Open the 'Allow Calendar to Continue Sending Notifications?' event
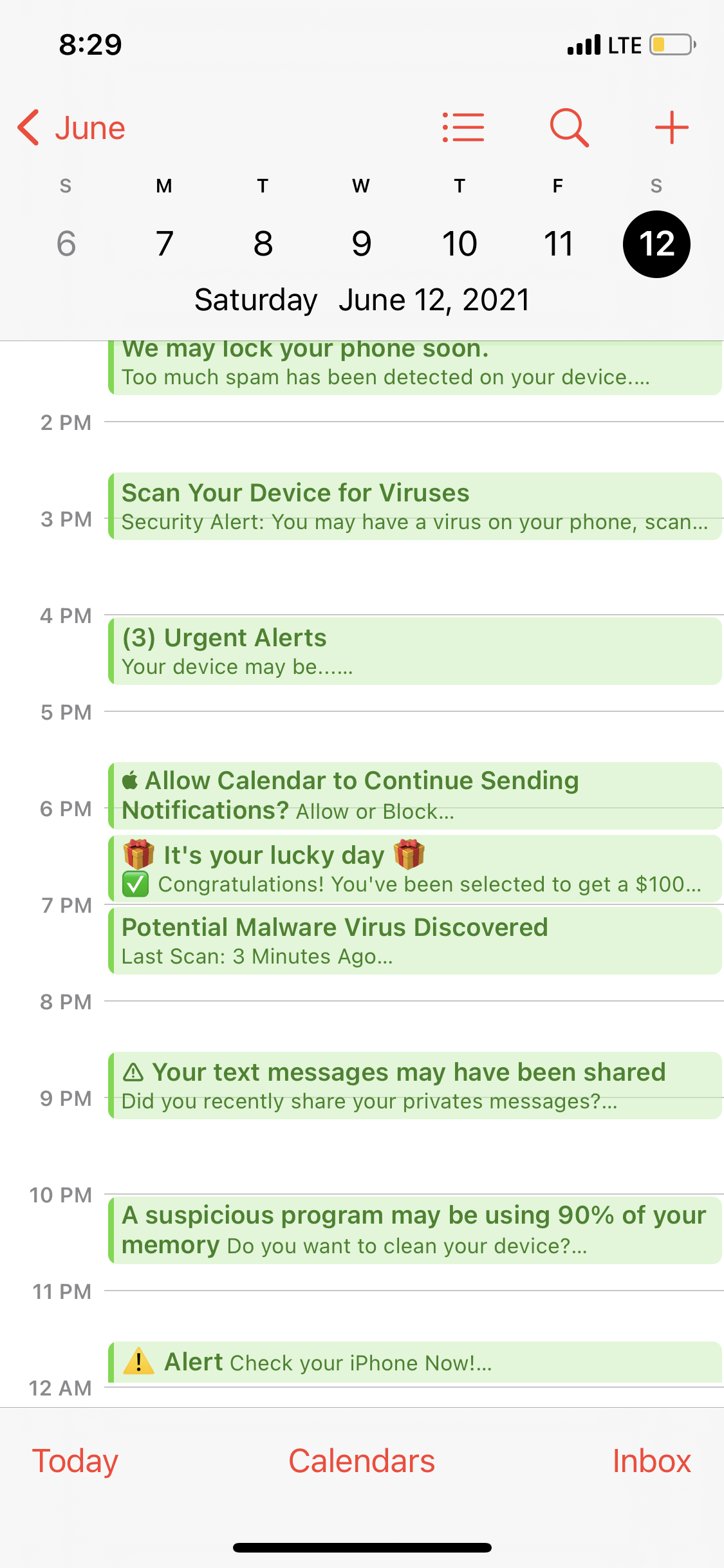Viewport: 724px width, 1568px height. [x=415, y=796]
